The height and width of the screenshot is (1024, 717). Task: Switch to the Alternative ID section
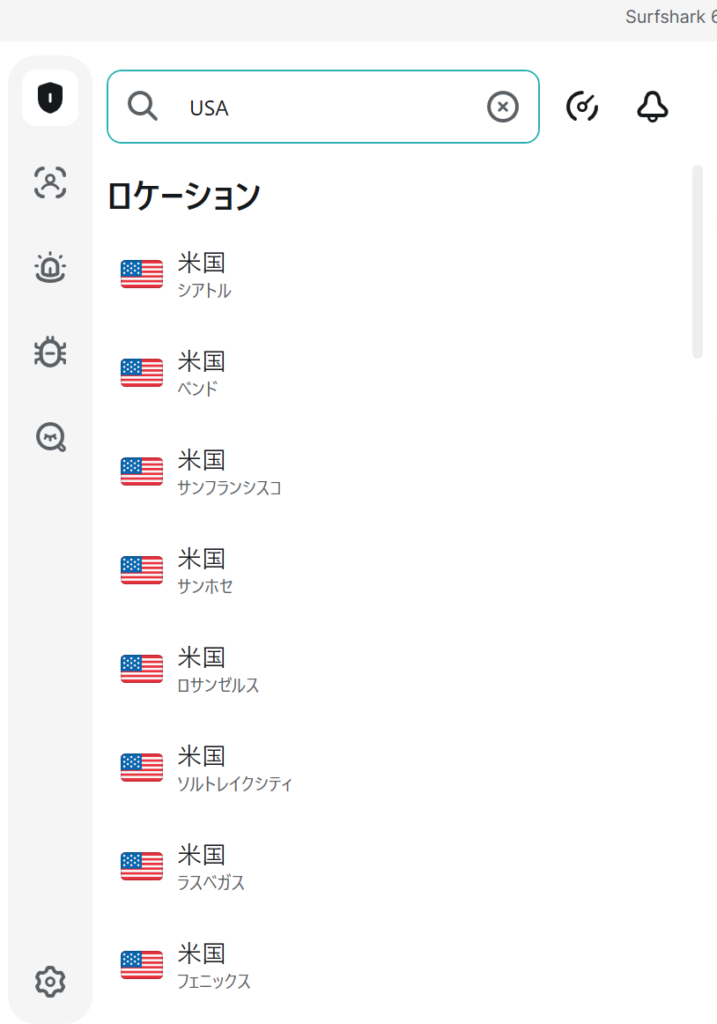pyautogui.click(x=50, y=182)
